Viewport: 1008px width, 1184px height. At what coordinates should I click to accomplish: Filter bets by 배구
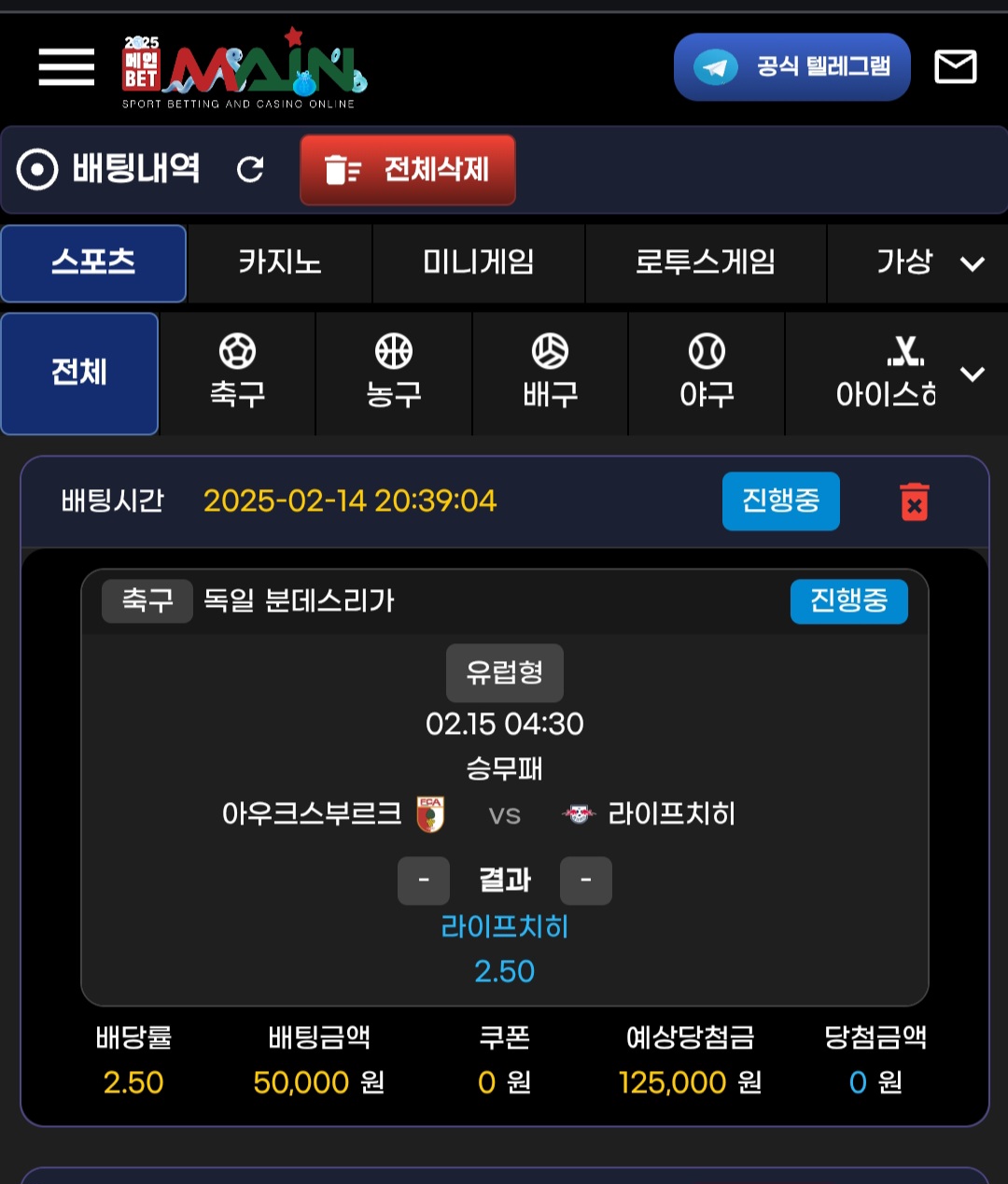tap(550, 374)
